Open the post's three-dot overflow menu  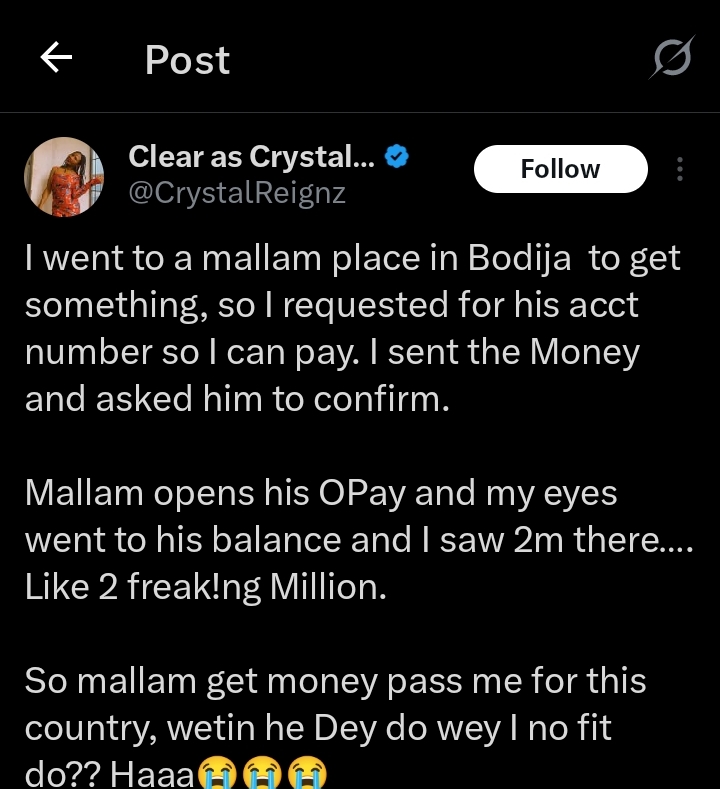680,169
